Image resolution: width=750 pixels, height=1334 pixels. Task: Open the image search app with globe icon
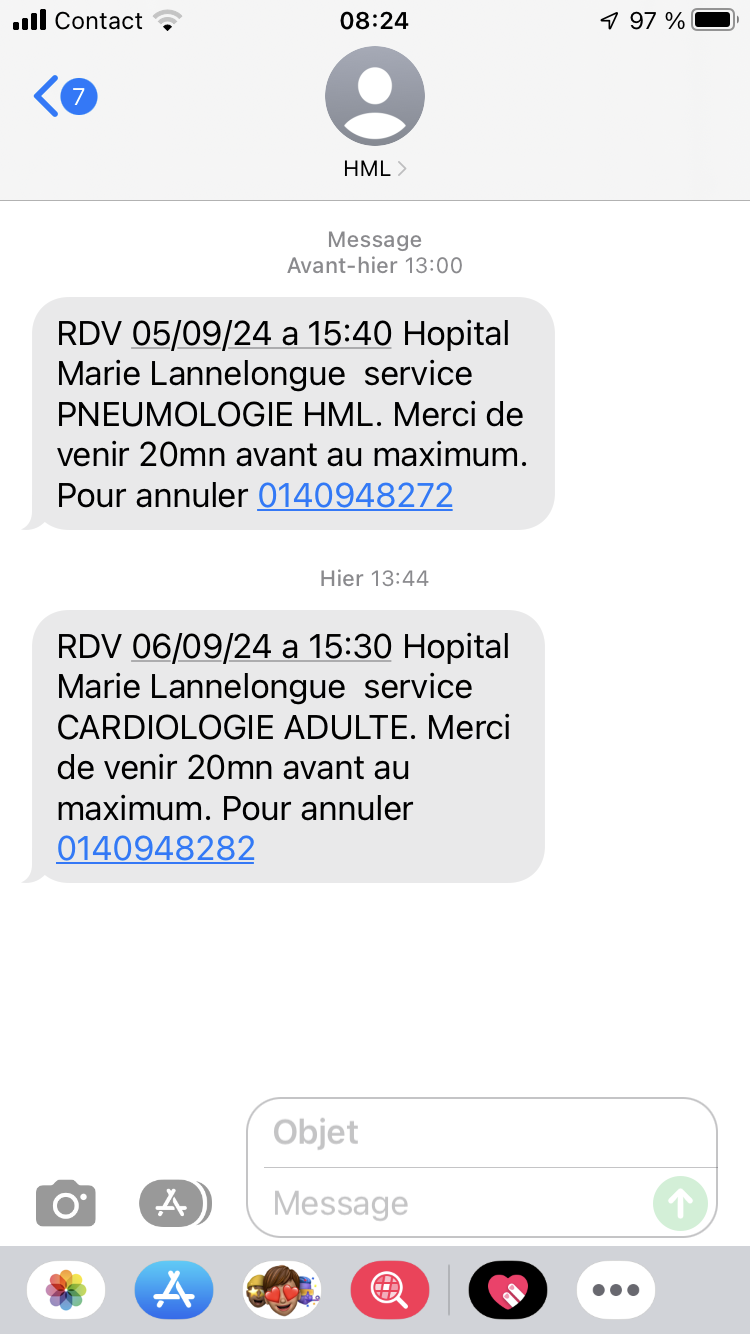tap(390, 1290)
